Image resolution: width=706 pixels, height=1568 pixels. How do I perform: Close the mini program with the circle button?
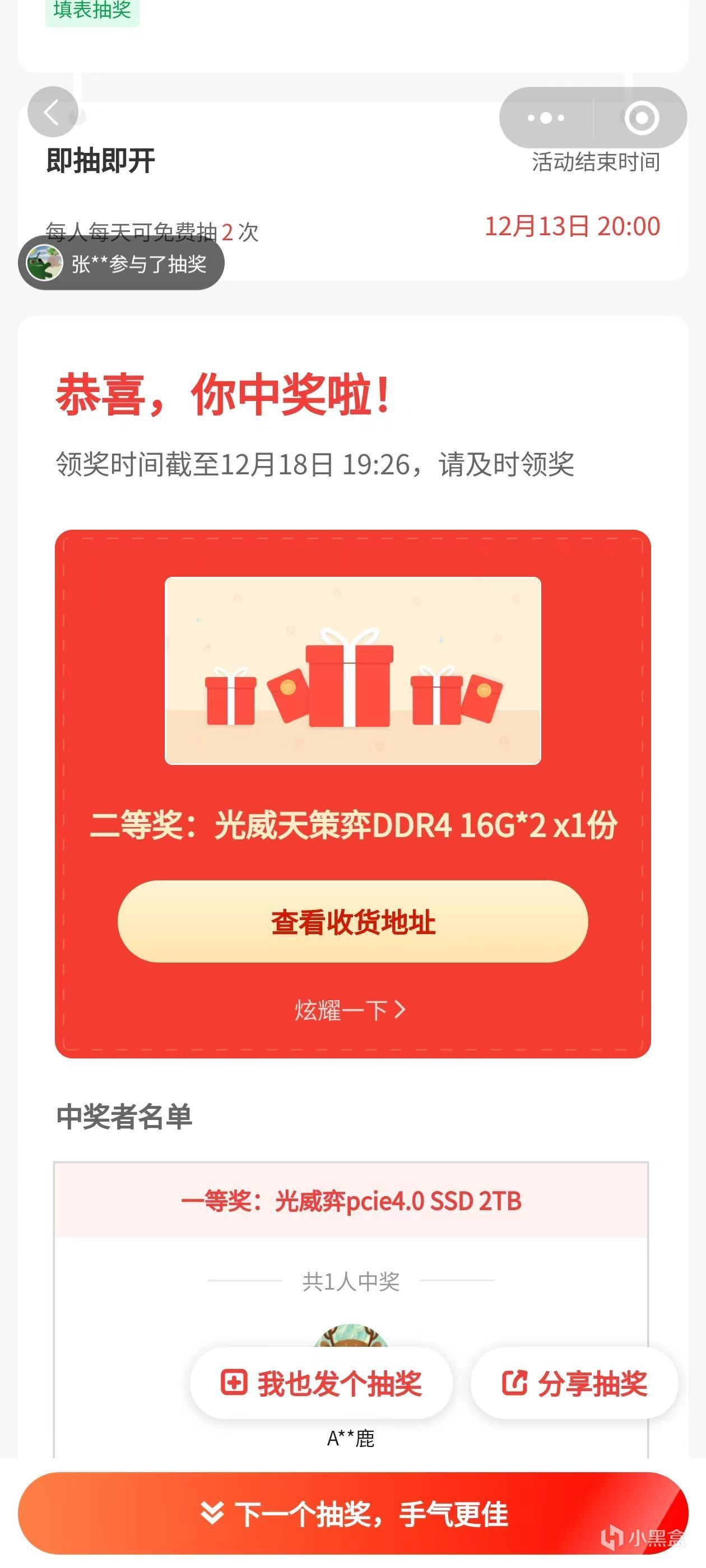pyautogui.click(x=642, y=118)
